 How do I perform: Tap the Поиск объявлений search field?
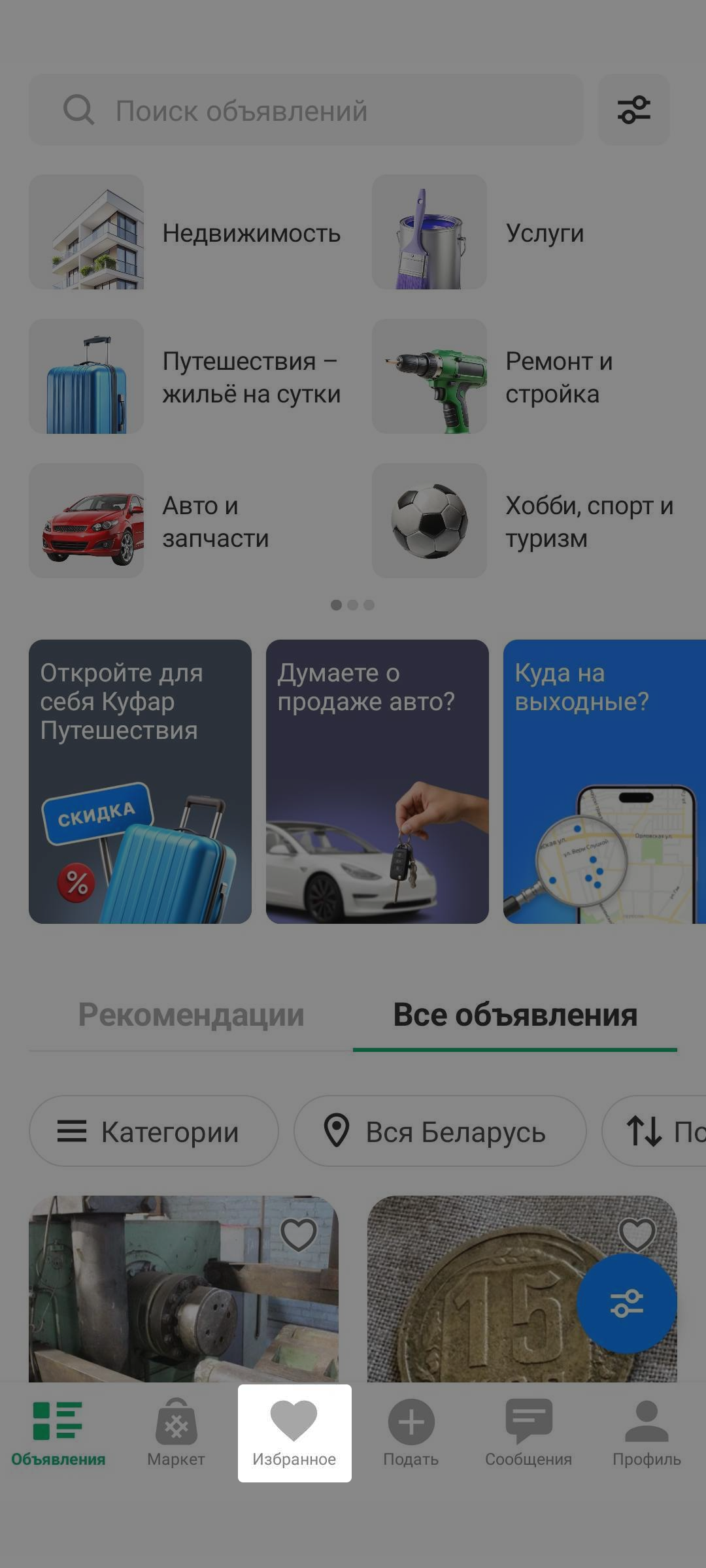point(306,110)
